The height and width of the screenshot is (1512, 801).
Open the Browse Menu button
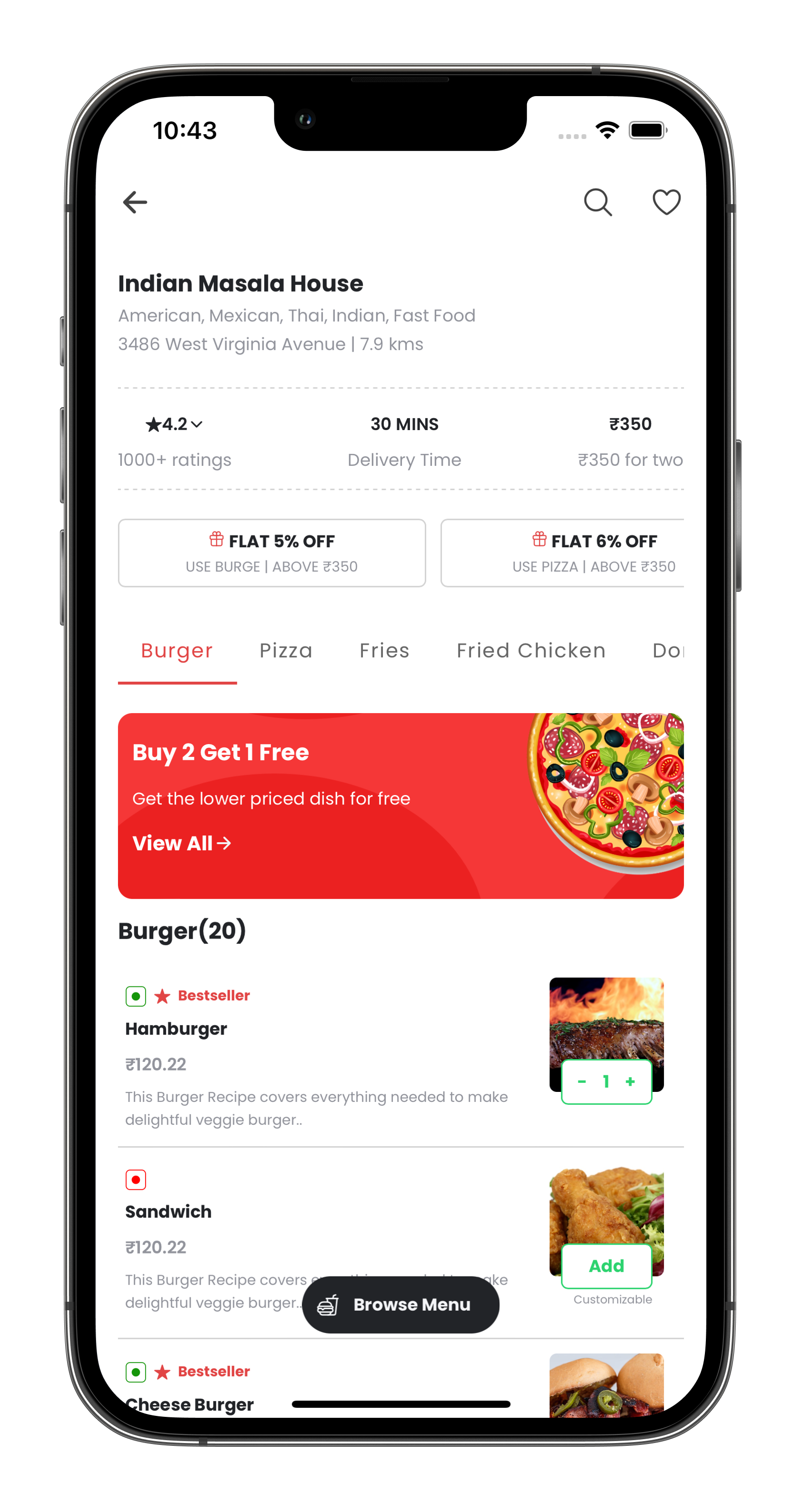tap(400, 1304)
